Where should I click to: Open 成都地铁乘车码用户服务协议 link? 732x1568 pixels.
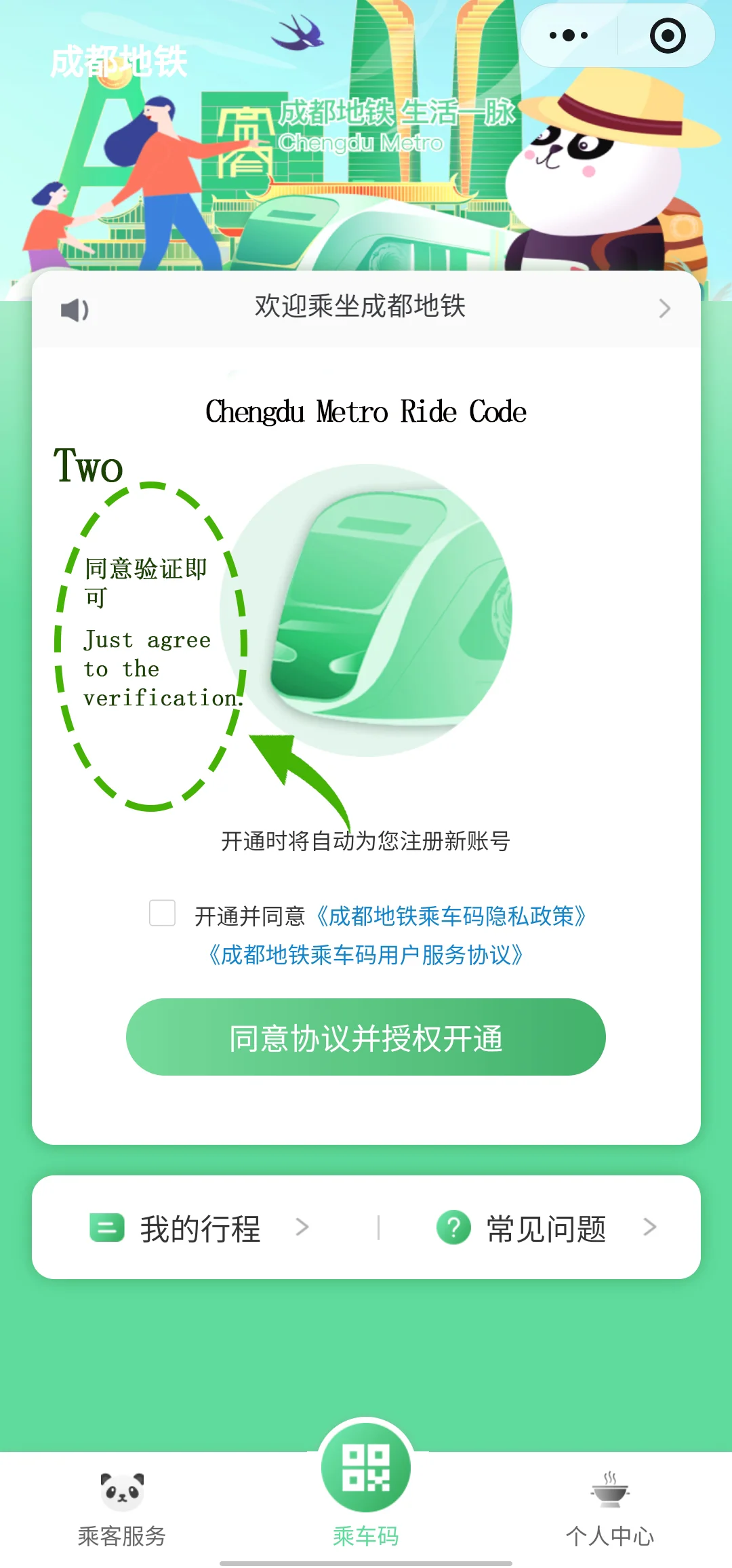click(366, 956)
